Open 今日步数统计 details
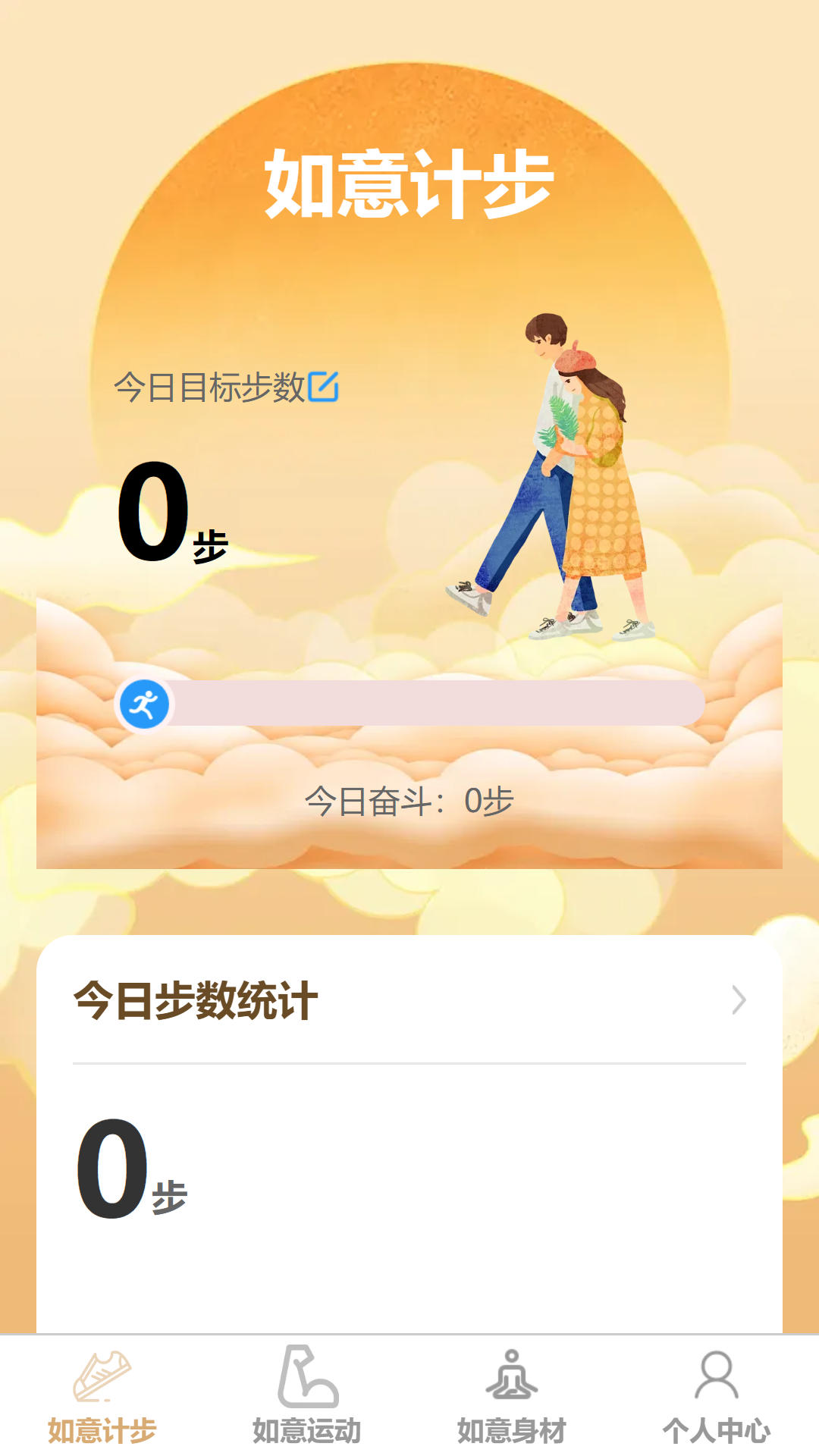The width and height of the screenshot is (819, 1456). pos(738,1000)
